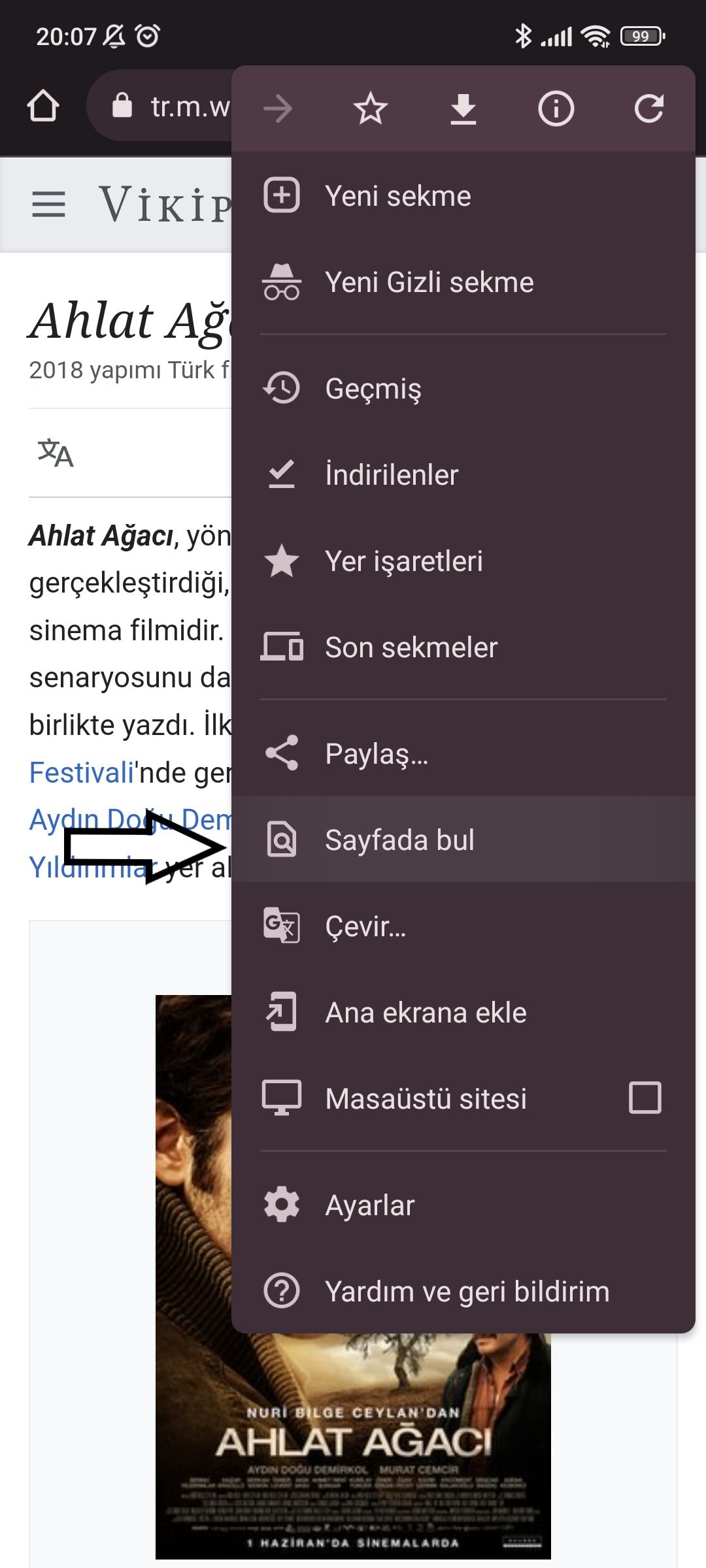This screenshot has width=706, height=1568.
Task: Open Yardım ve geri bildirim
Action: click(x=463, y=1291)
